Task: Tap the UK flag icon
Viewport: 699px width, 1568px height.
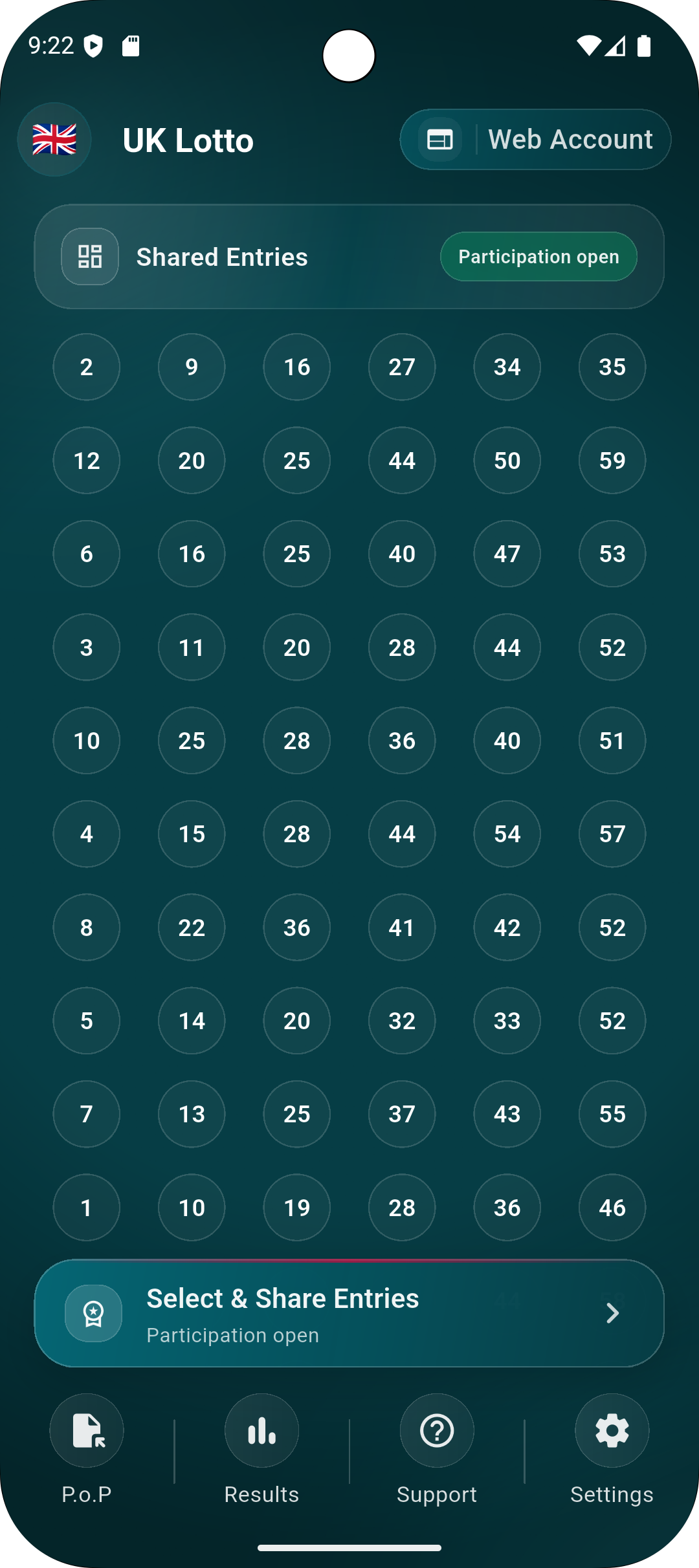Action: 54,139
